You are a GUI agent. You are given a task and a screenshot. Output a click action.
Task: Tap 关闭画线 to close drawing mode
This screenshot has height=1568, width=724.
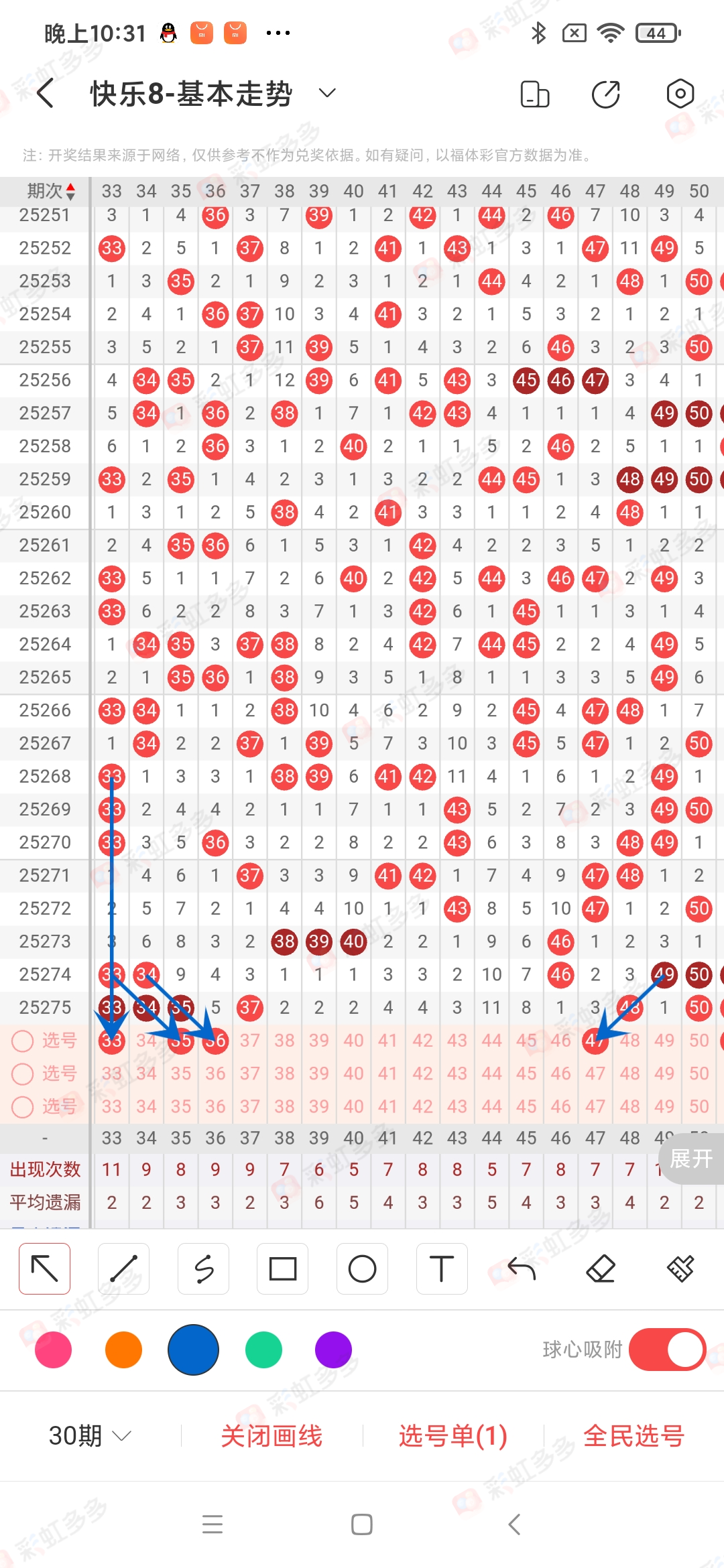tap(271, 1436)
